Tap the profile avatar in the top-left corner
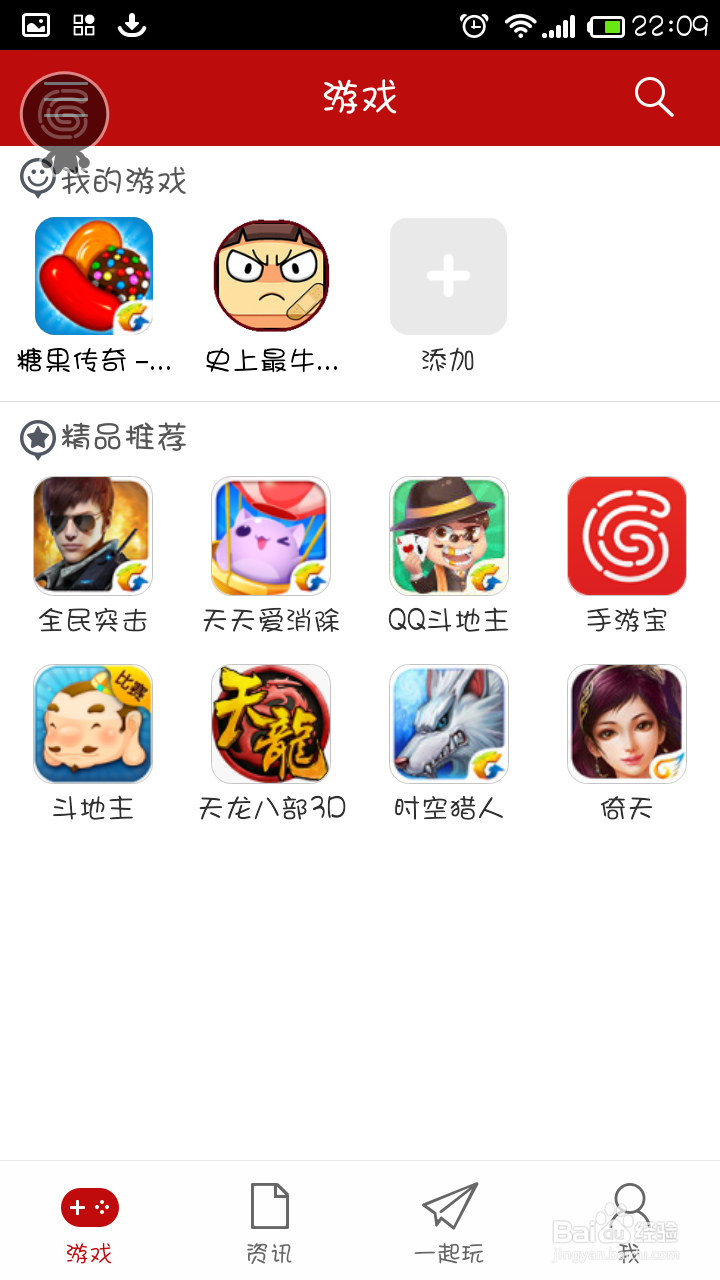Image resolution: width=720 pixels, height=1280 pixels. (x=63, y=113)
